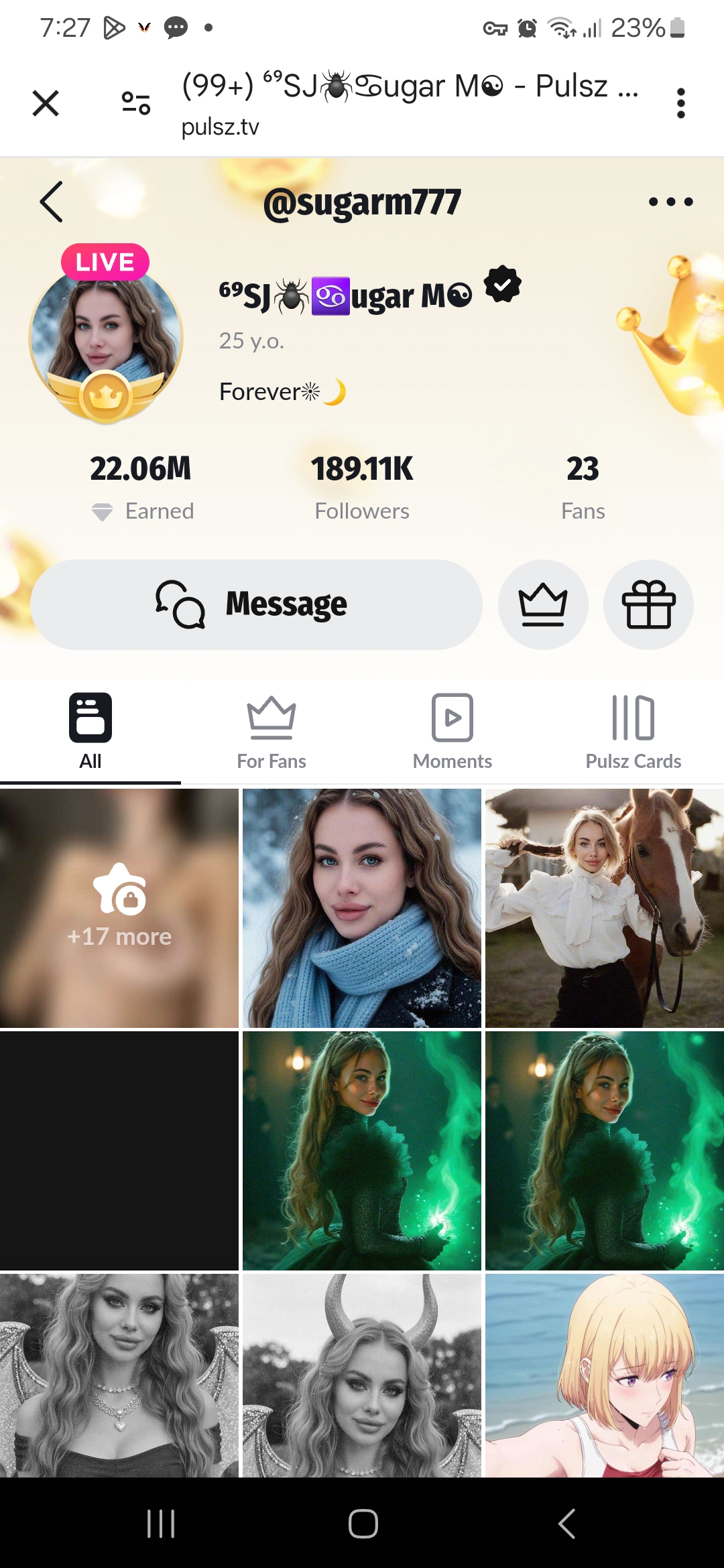Switch to the Pulsz Cards tab
724x1568 pixels.
pyautogui.click(x=633, y=732)
